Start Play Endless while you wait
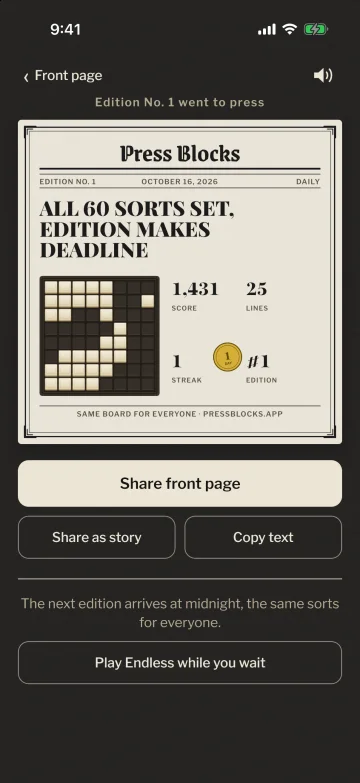 tap(180, 663)
